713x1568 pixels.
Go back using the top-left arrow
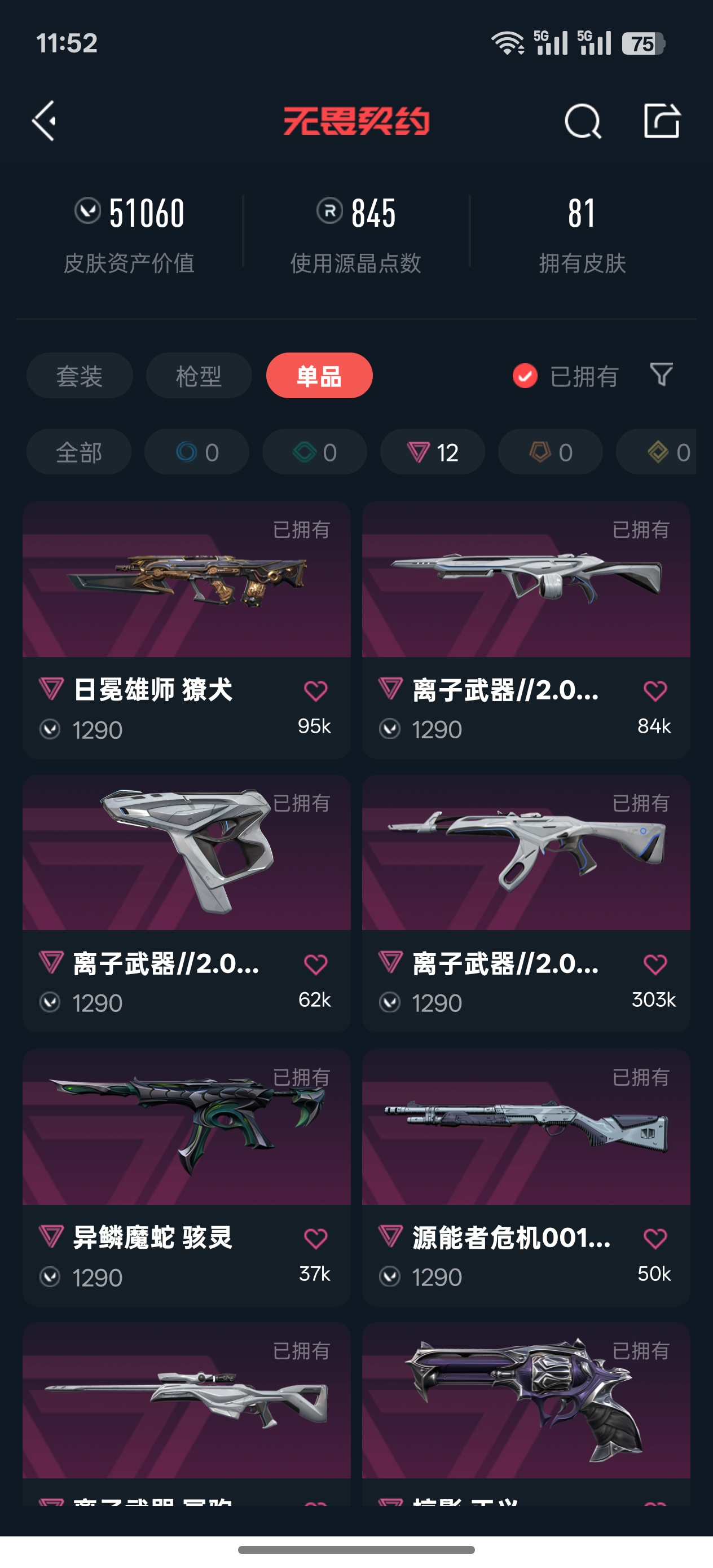coord(45,121)
